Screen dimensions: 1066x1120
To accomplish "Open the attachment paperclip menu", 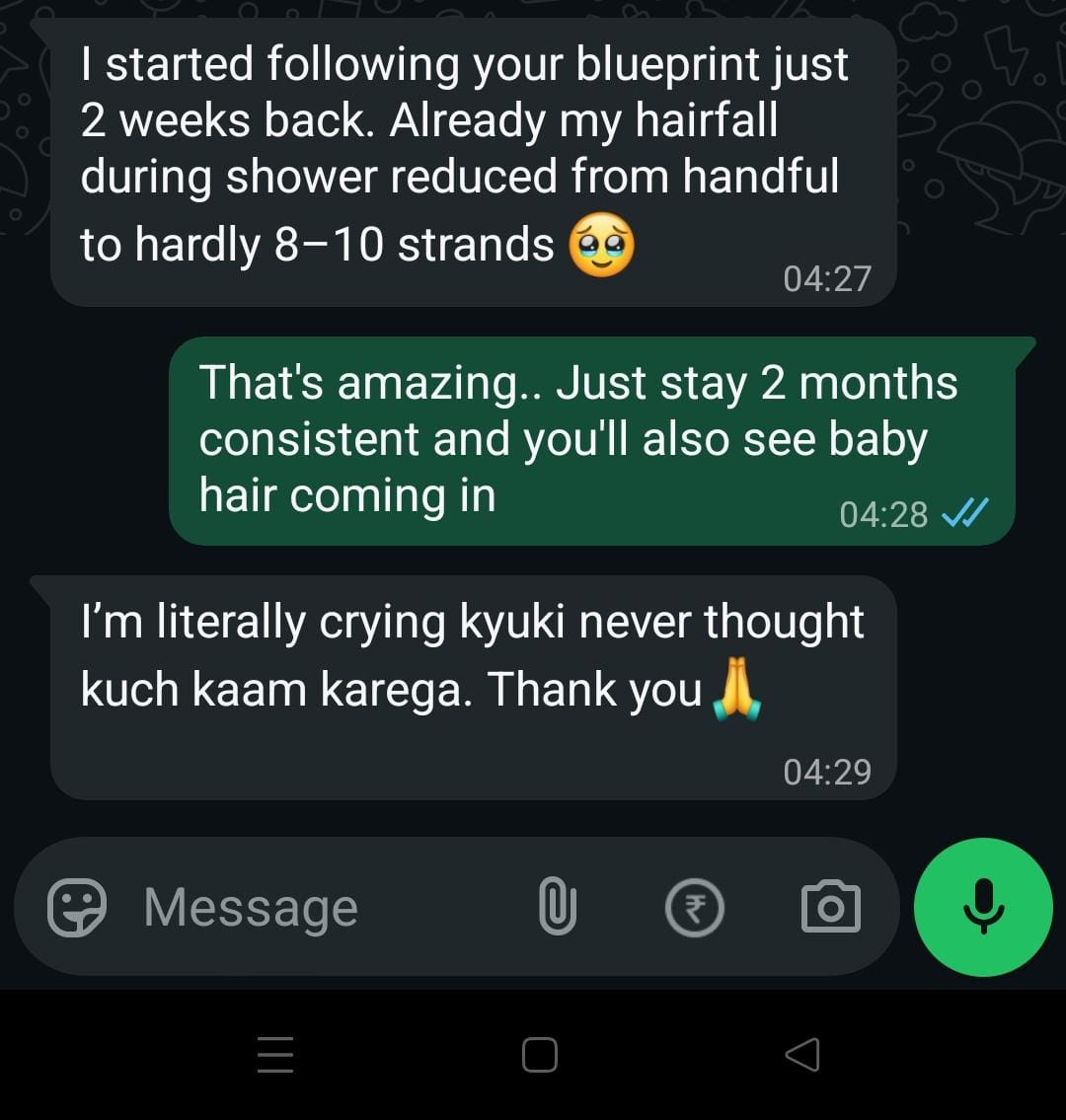I will click(x=557, y=907).
